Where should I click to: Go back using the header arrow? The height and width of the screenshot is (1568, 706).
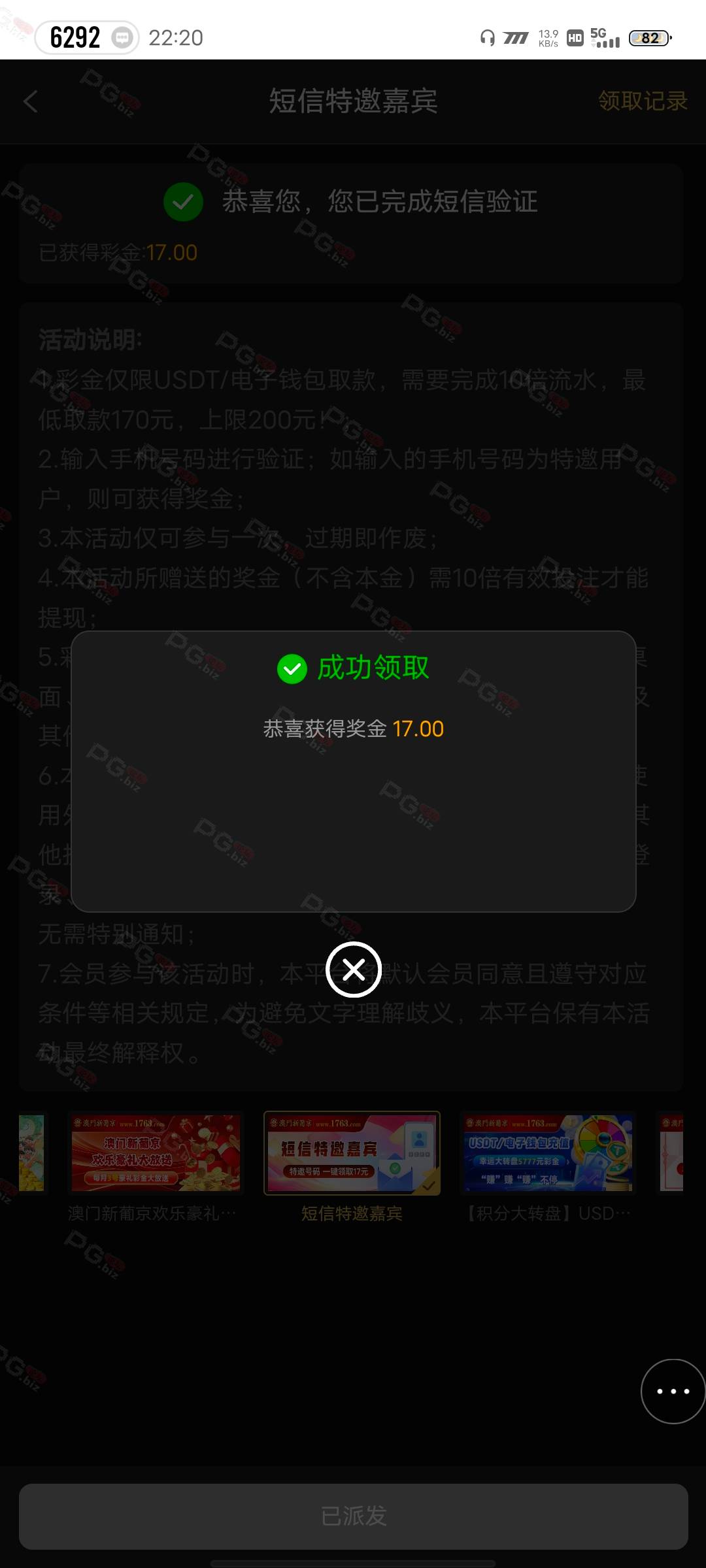click(31, 101)
